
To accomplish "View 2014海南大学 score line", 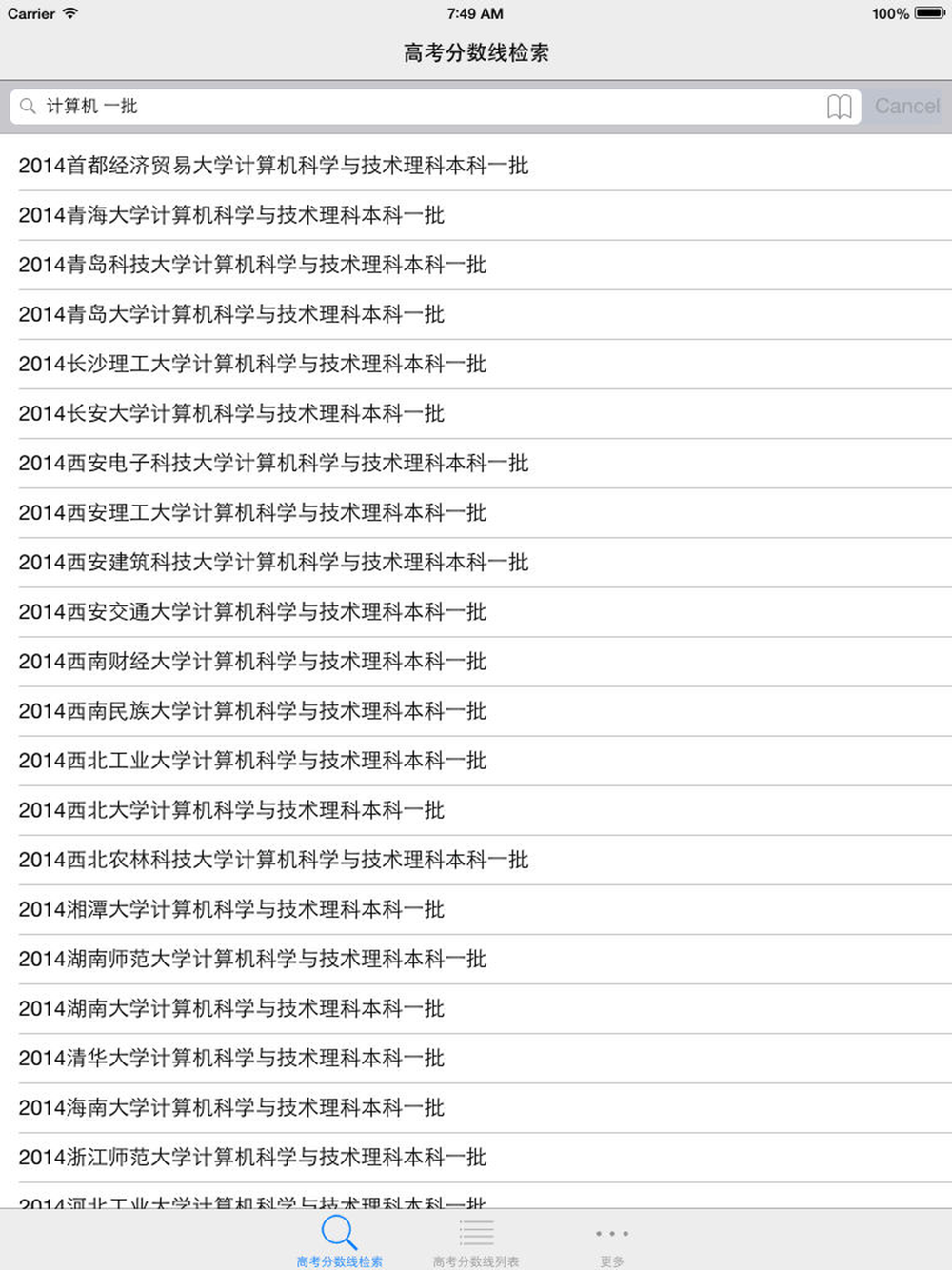I will [x=476, y=1107].
